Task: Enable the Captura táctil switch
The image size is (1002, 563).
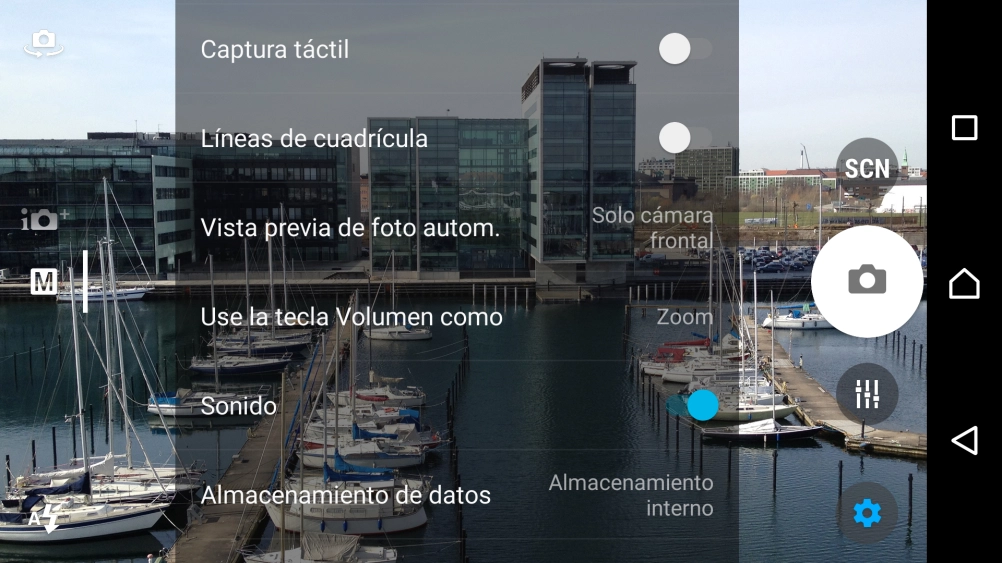Action: [685, 49]
